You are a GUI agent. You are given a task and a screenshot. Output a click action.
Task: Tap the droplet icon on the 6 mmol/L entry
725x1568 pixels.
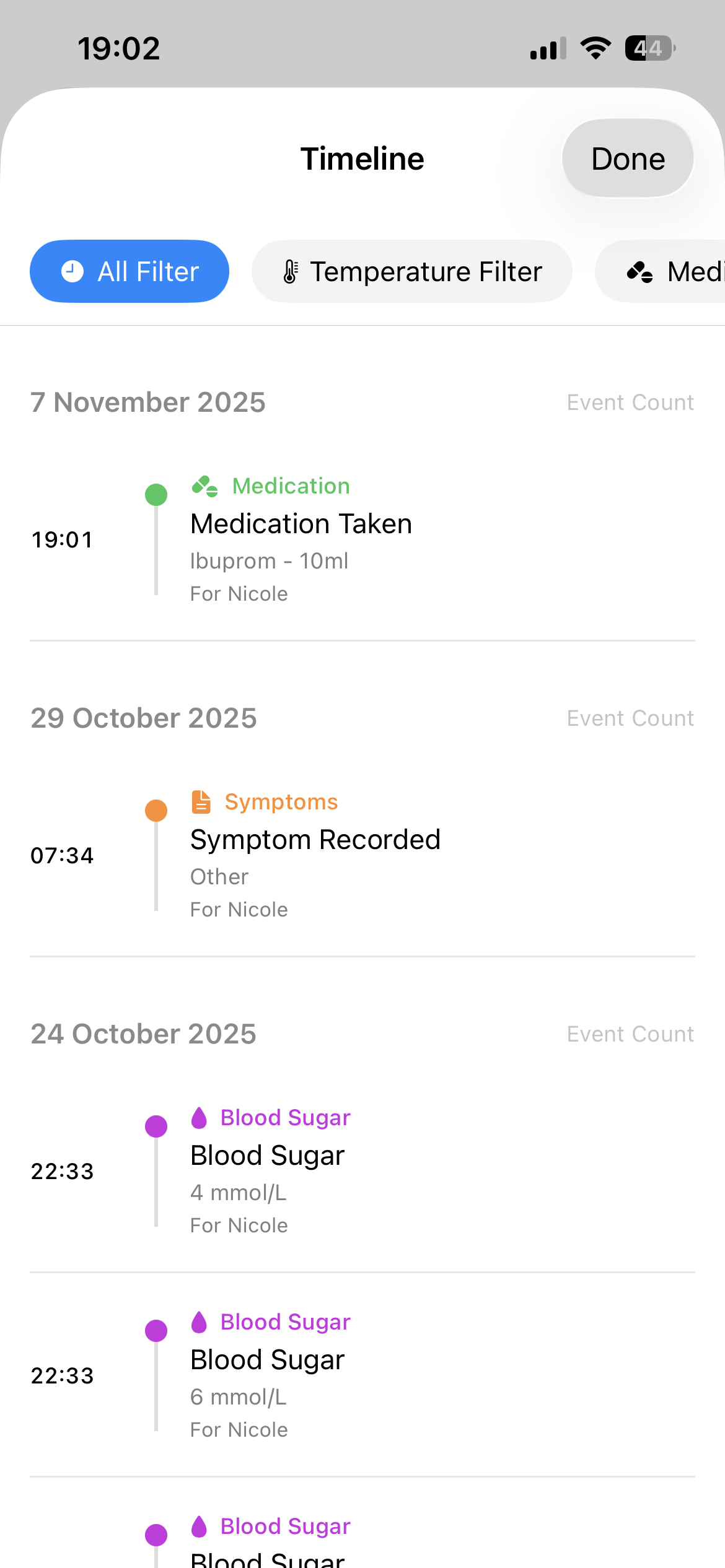pyautogui.click(x=199, y=1321)
